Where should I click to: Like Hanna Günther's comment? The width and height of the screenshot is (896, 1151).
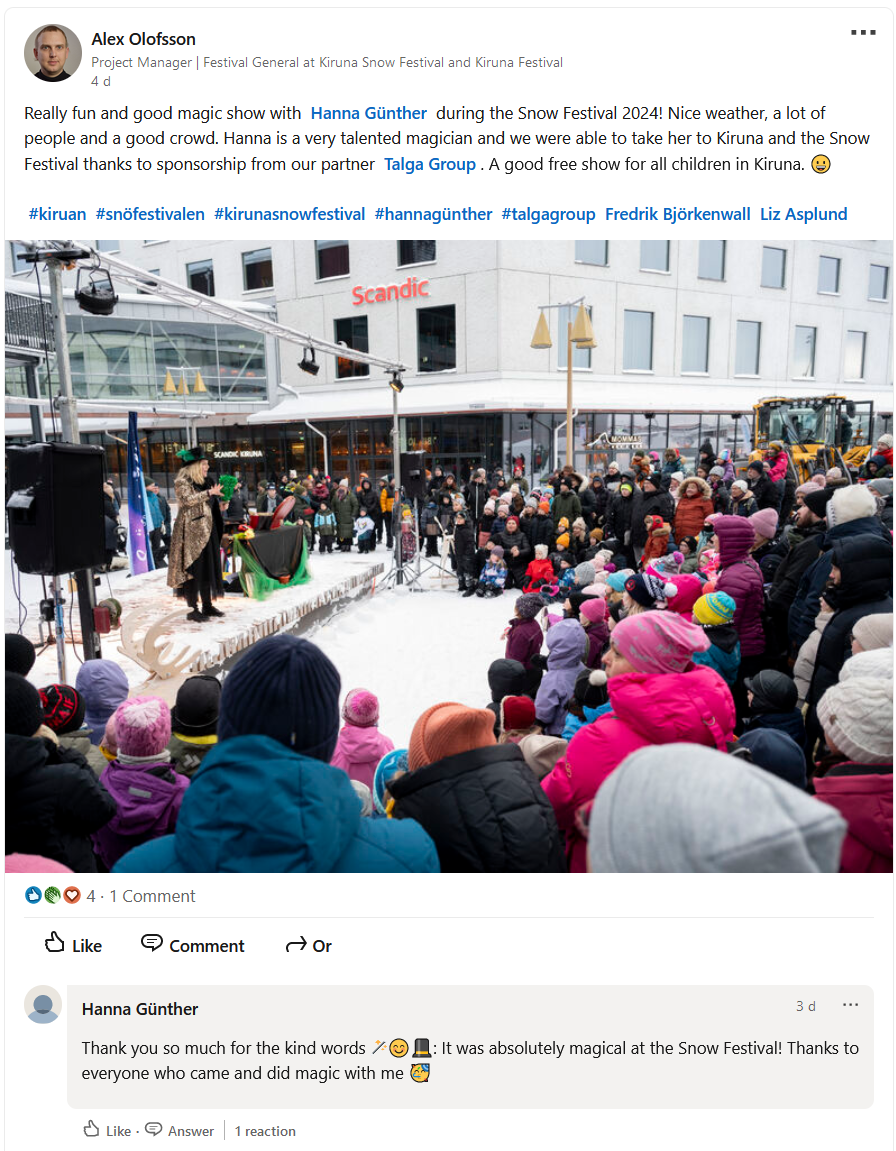[x=107, y=1131]
